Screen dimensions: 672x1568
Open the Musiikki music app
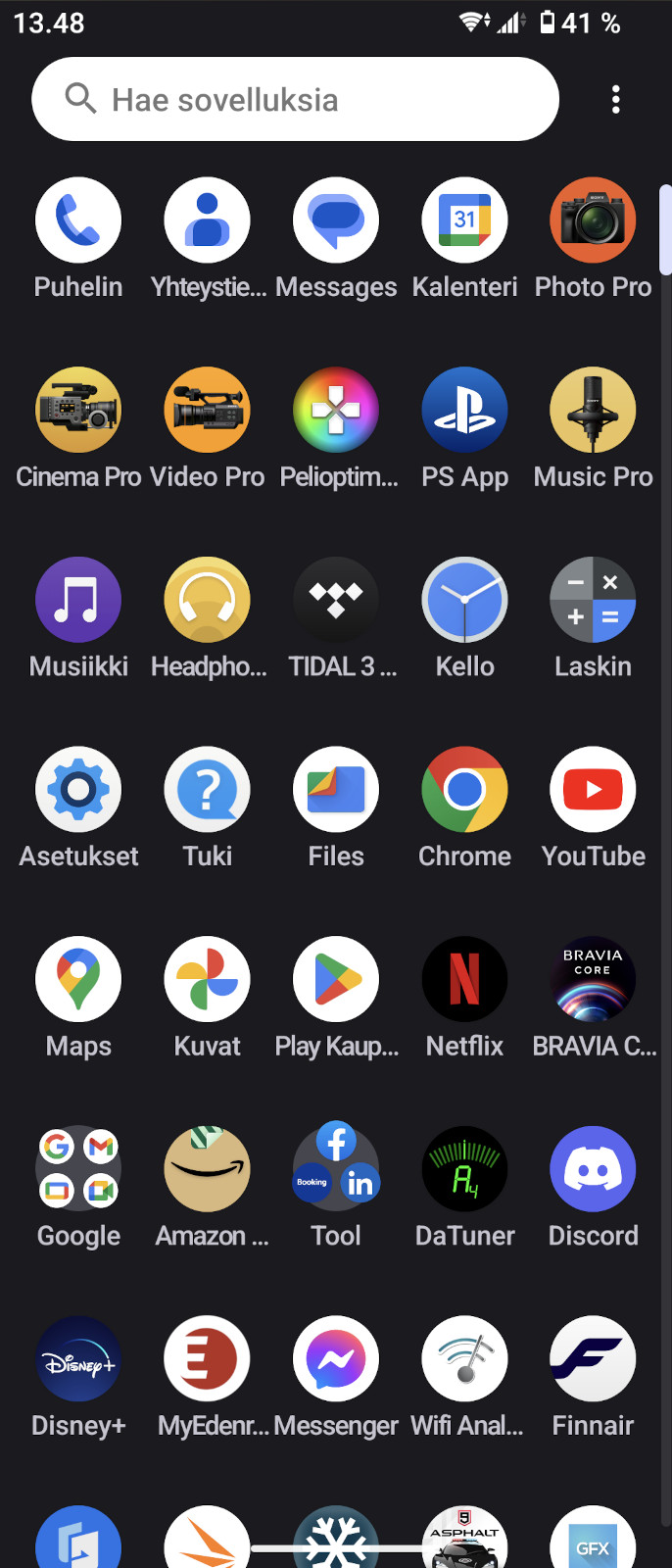coord(78,600)
